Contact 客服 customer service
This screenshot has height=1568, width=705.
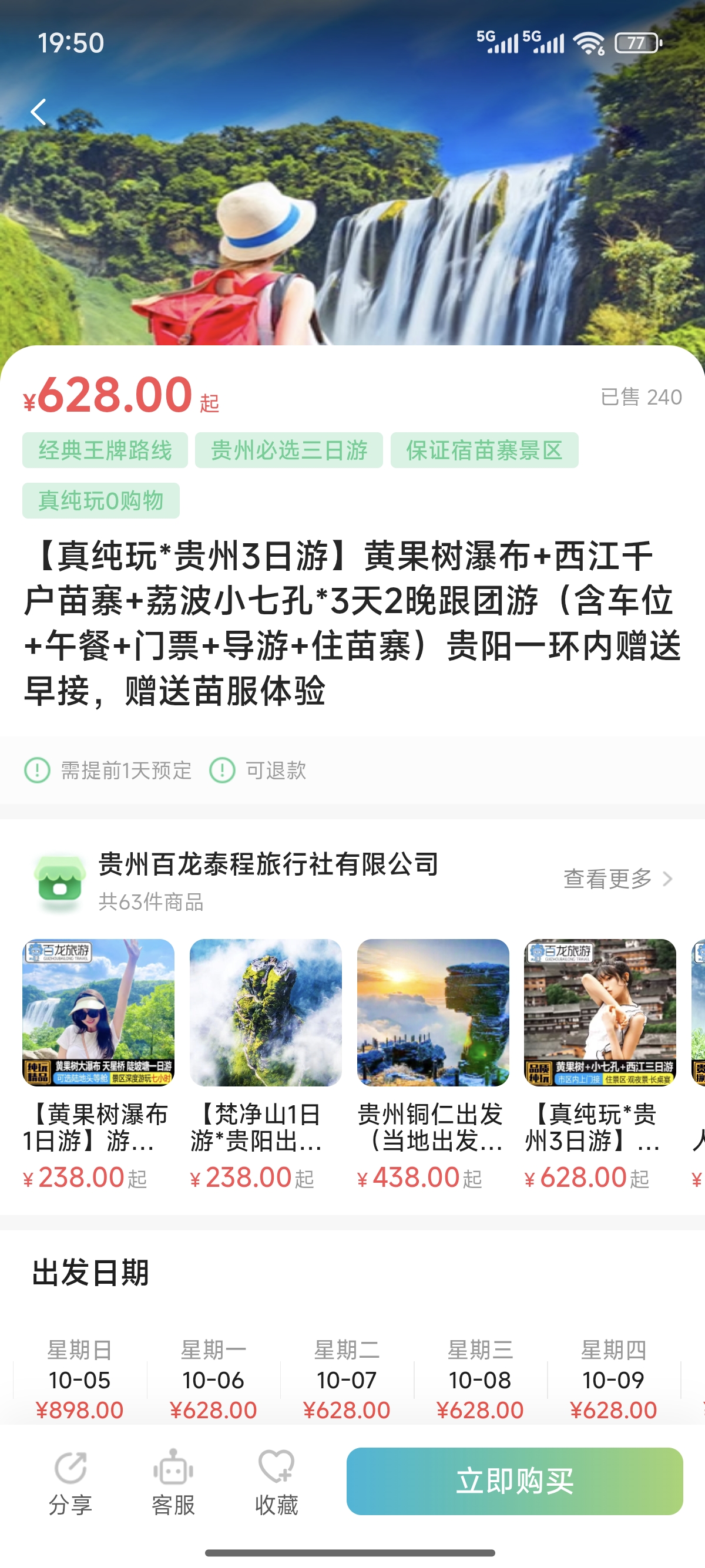[x=173, y=1483]
